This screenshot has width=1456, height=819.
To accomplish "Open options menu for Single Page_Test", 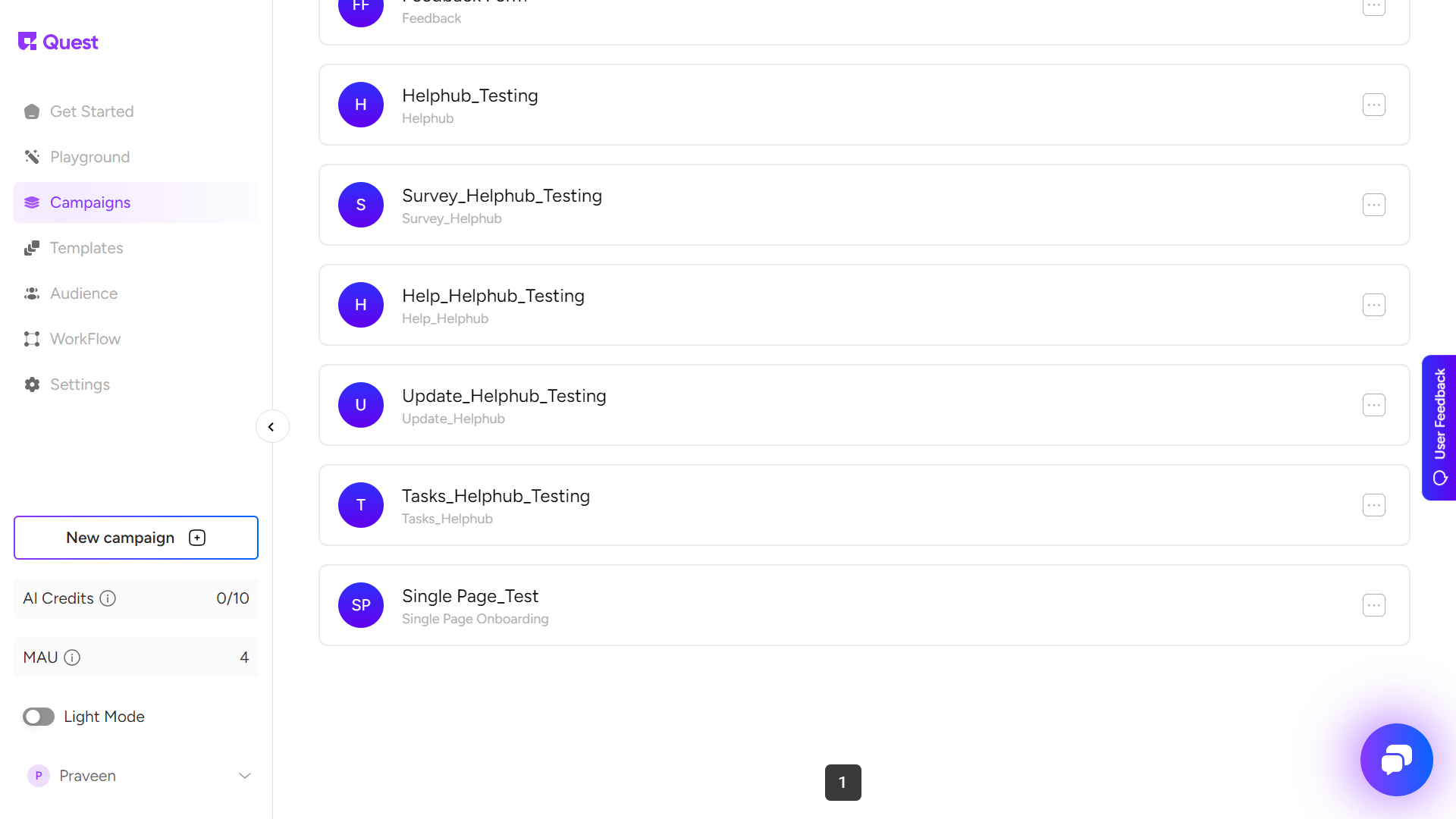I will point(1373,605).
